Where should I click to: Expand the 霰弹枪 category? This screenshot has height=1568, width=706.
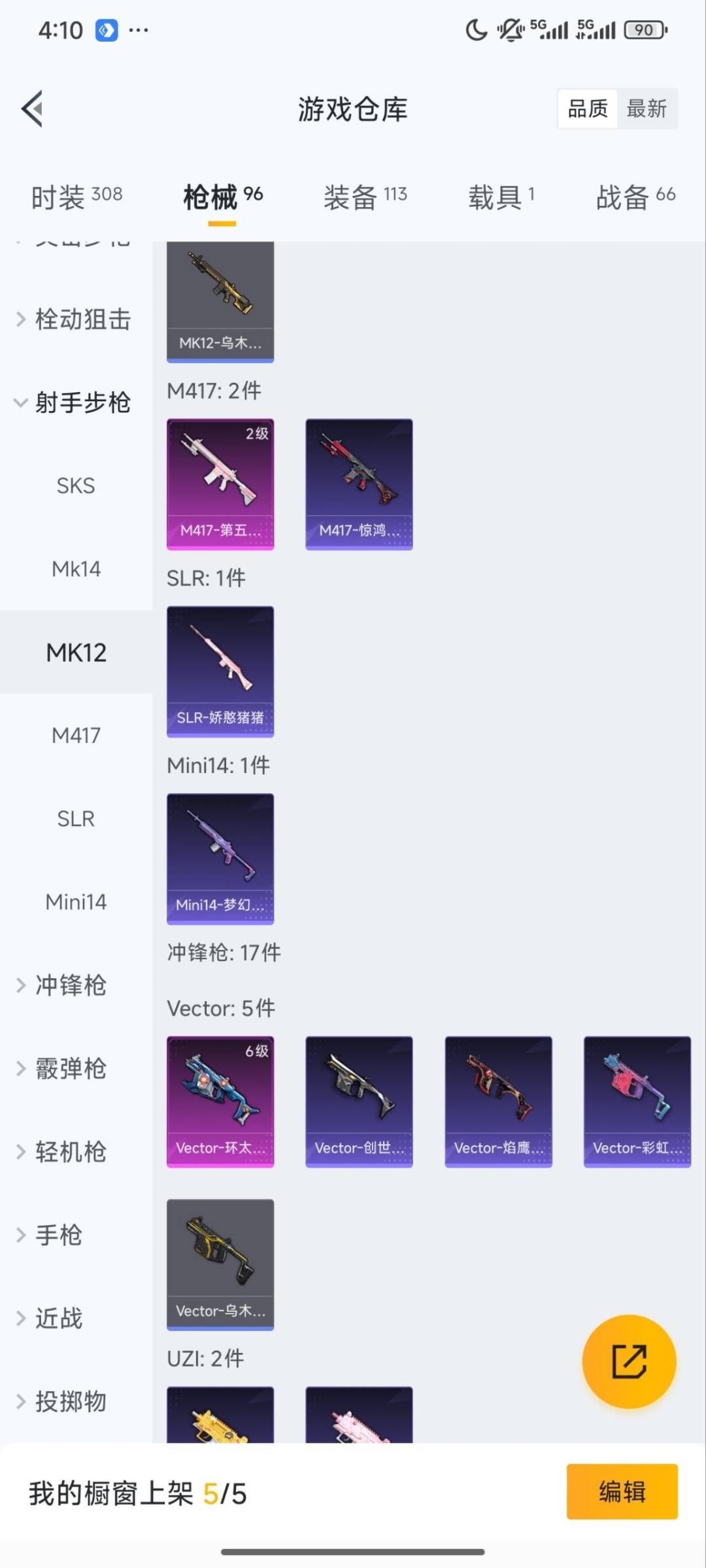(x=71, y=1069)
